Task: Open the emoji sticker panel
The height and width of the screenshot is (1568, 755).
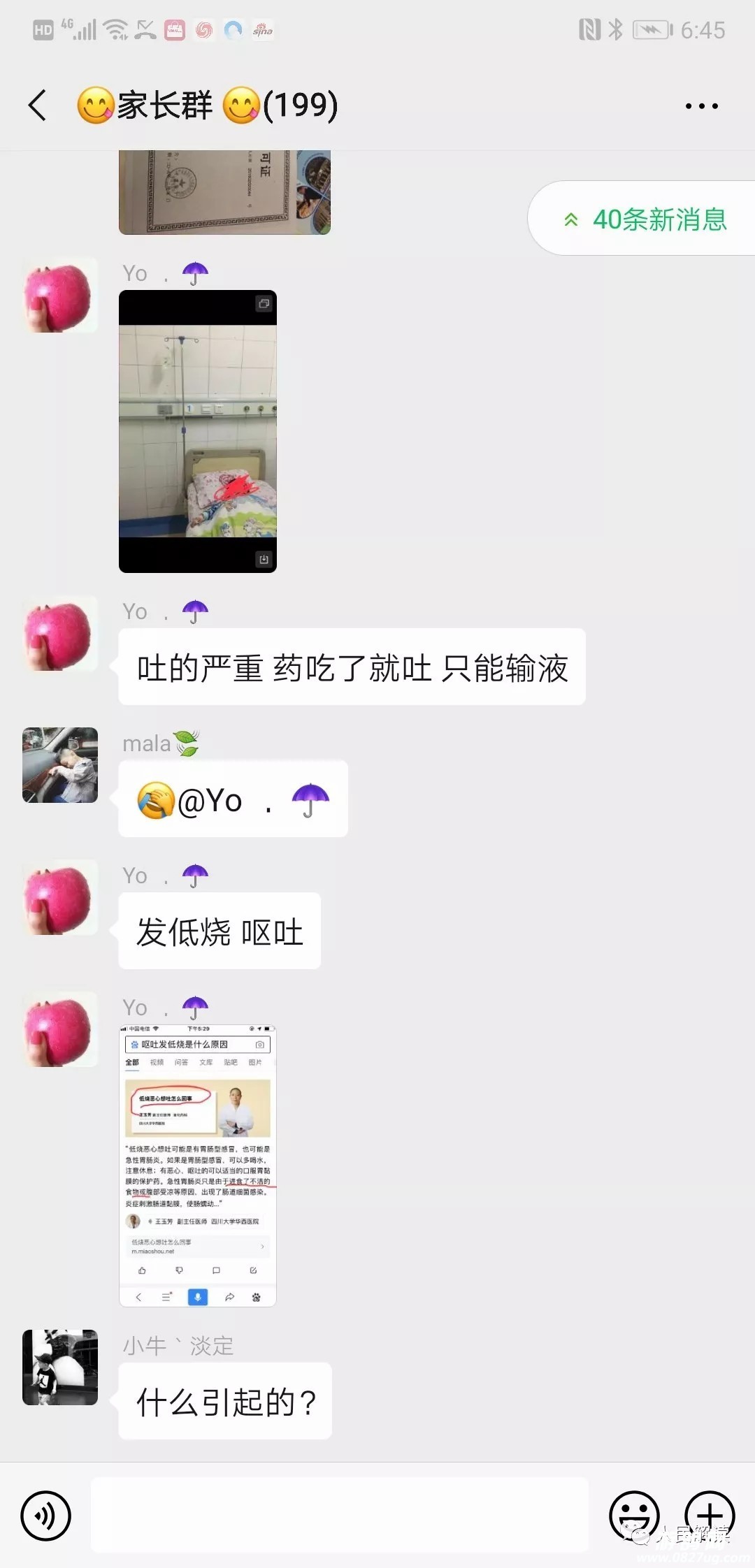Action: click(634, 1515)
